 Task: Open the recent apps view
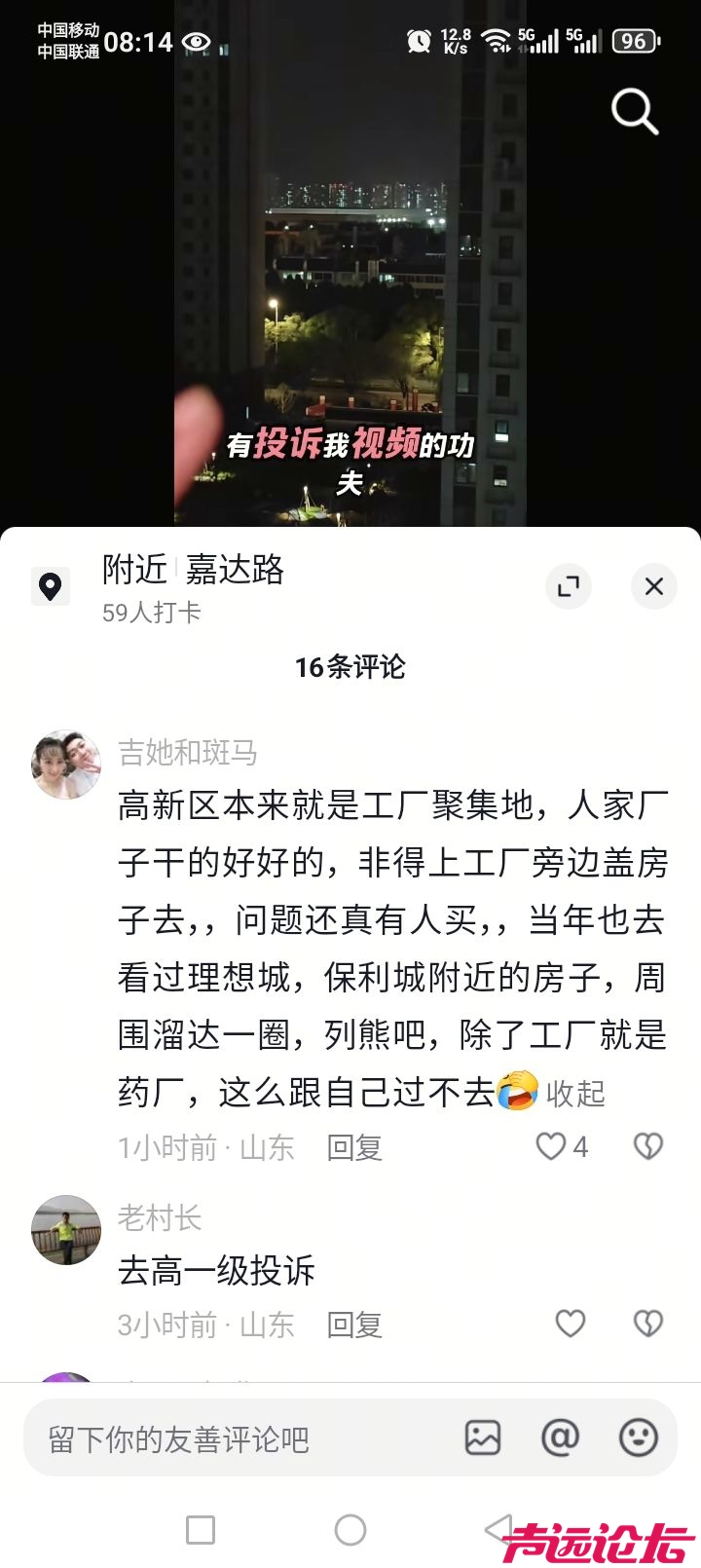click(x=201, y=1530)
